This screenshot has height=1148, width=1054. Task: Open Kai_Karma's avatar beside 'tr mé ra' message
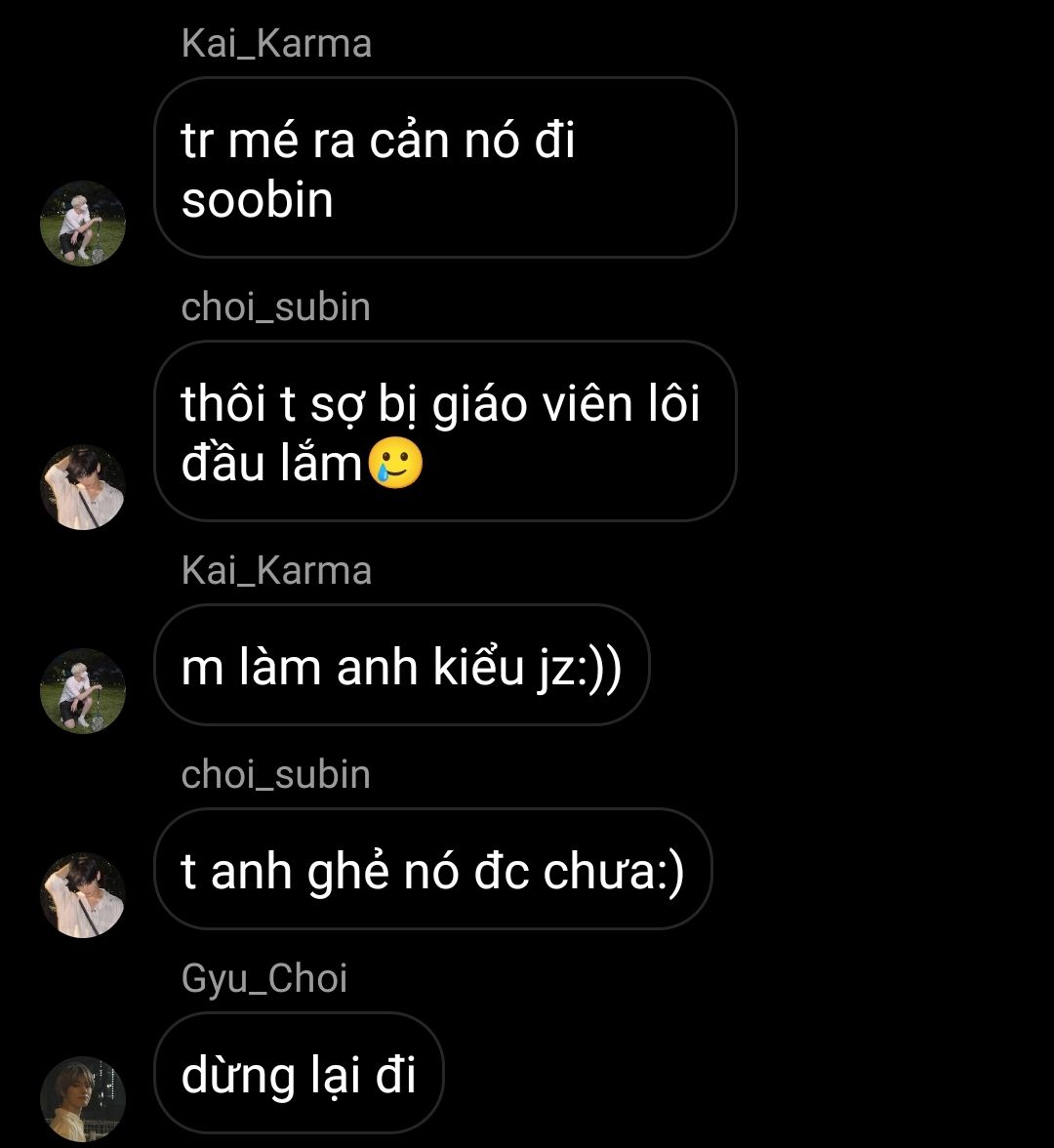coord(83,223)
